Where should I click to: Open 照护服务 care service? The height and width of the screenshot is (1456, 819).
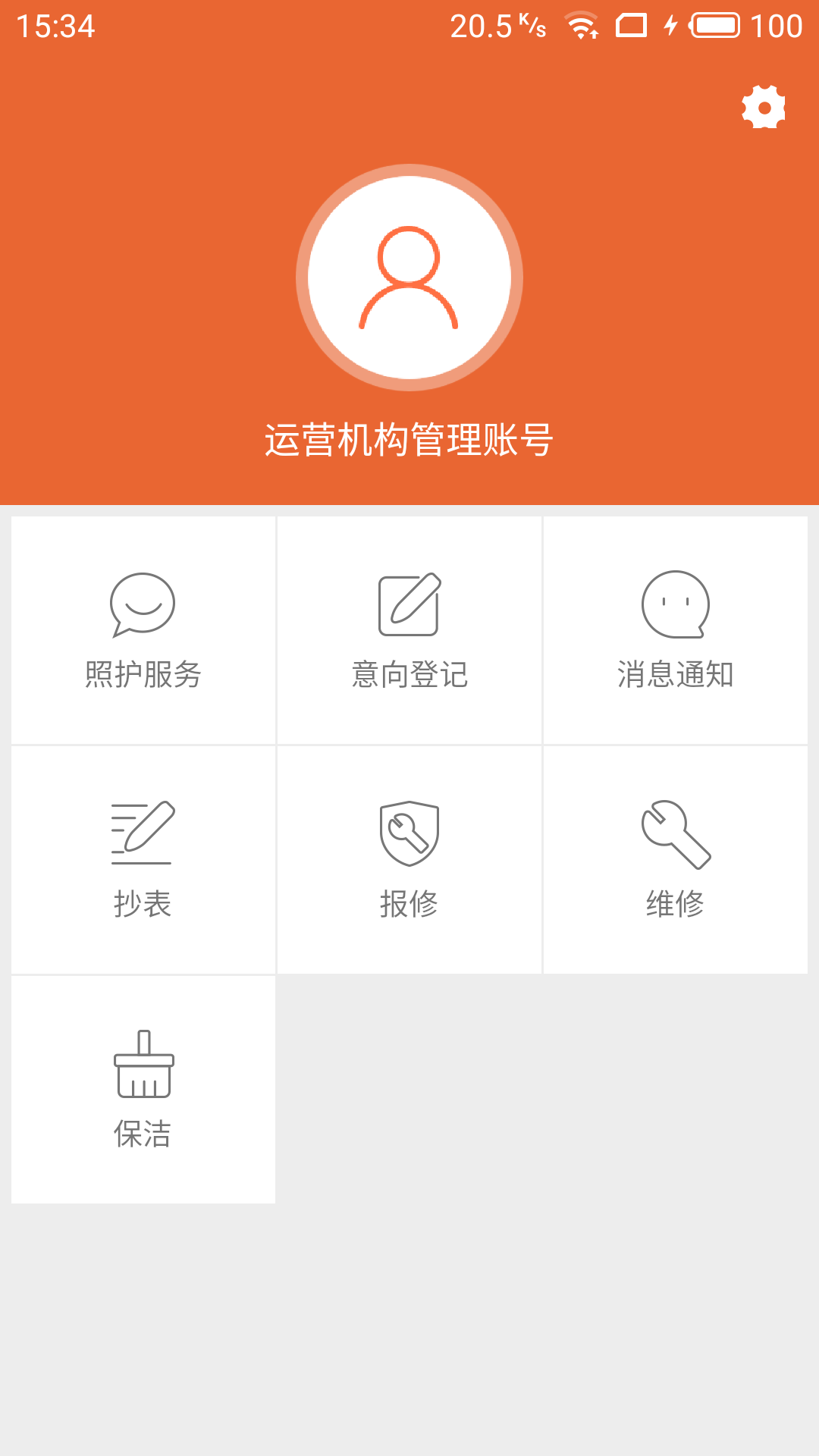coord(143,629)
